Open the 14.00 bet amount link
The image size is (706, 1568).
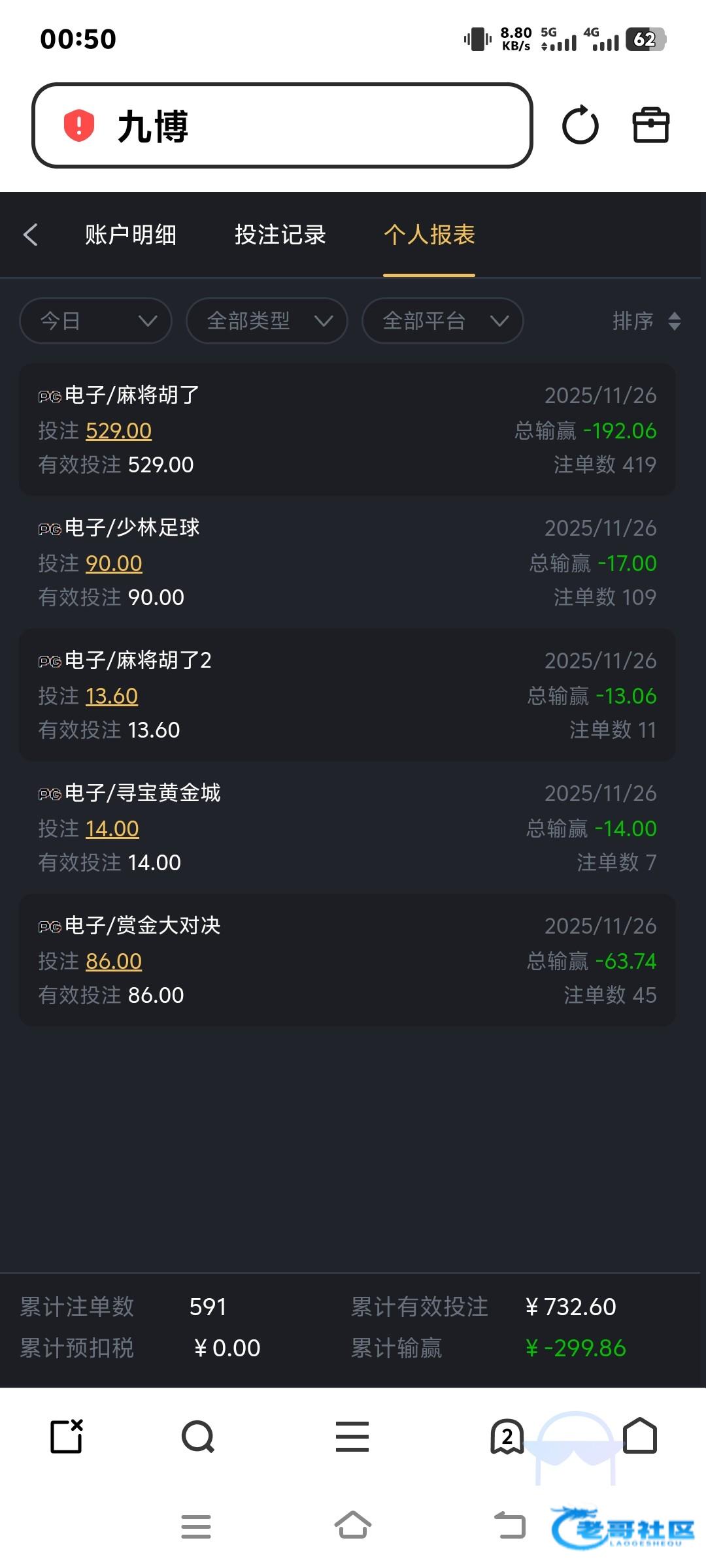pos(112,829)
